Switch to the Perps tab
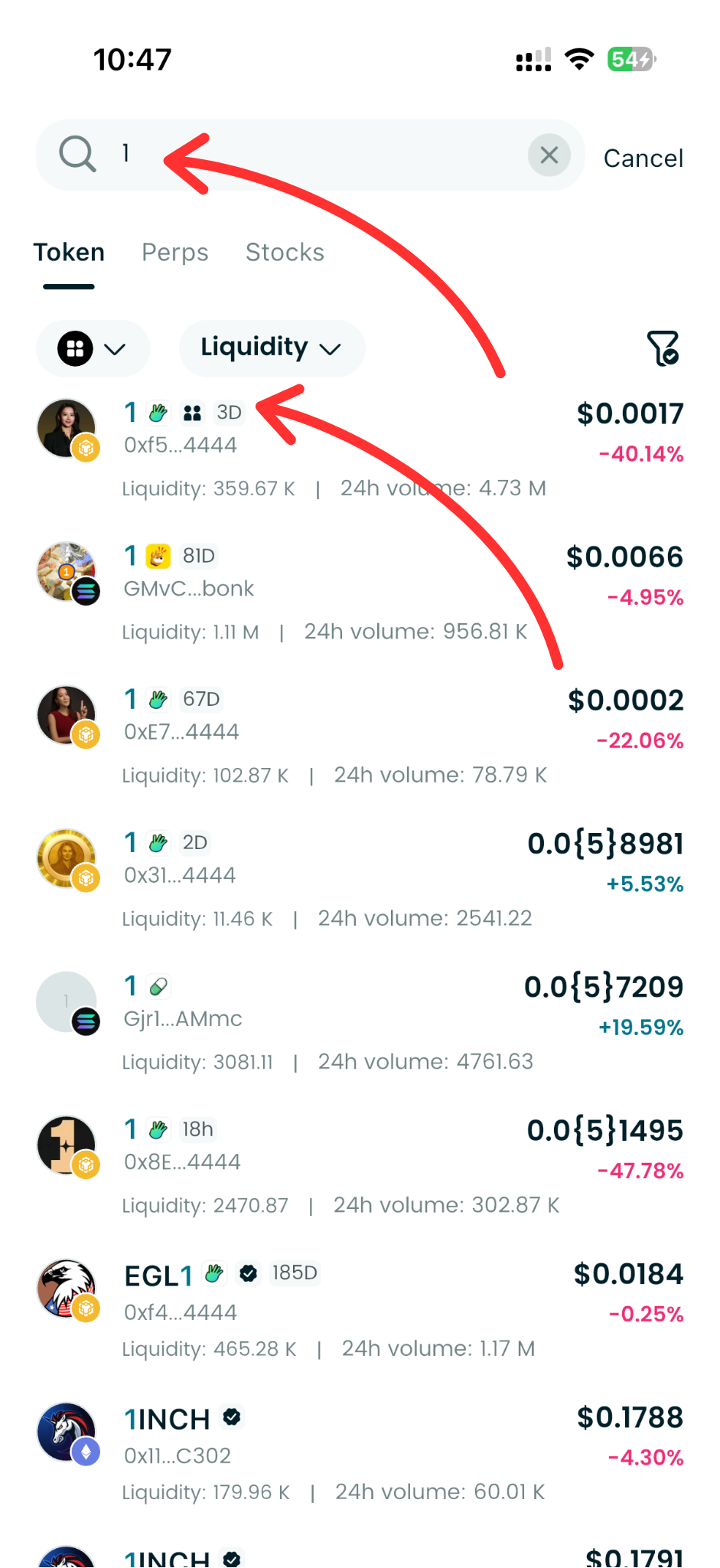Screen dimensions: 720x1568 pos(175,253)
